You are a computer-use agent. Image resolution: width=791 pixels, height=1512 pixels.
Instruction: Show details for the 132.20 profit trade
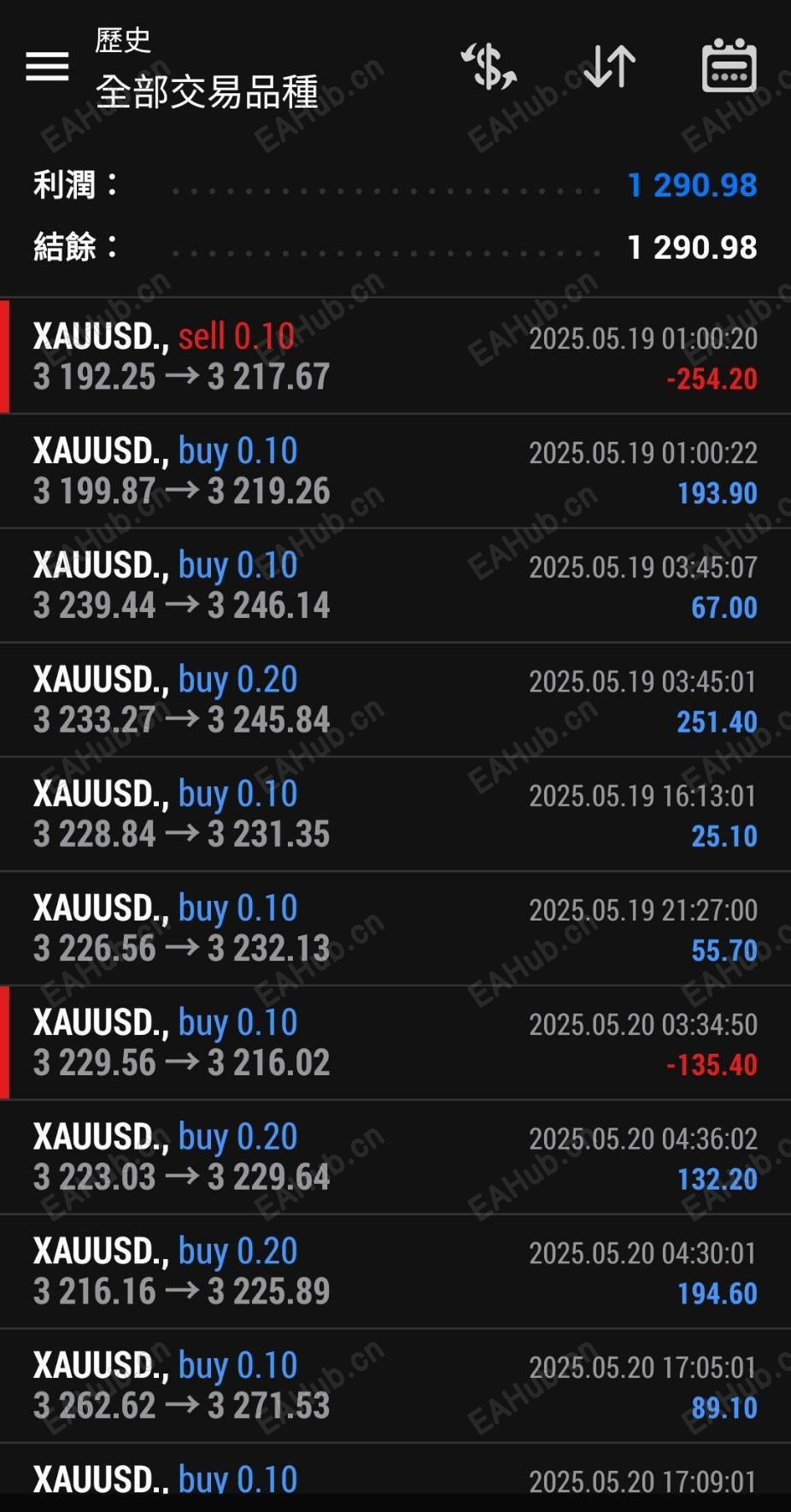click(395, 1157)
